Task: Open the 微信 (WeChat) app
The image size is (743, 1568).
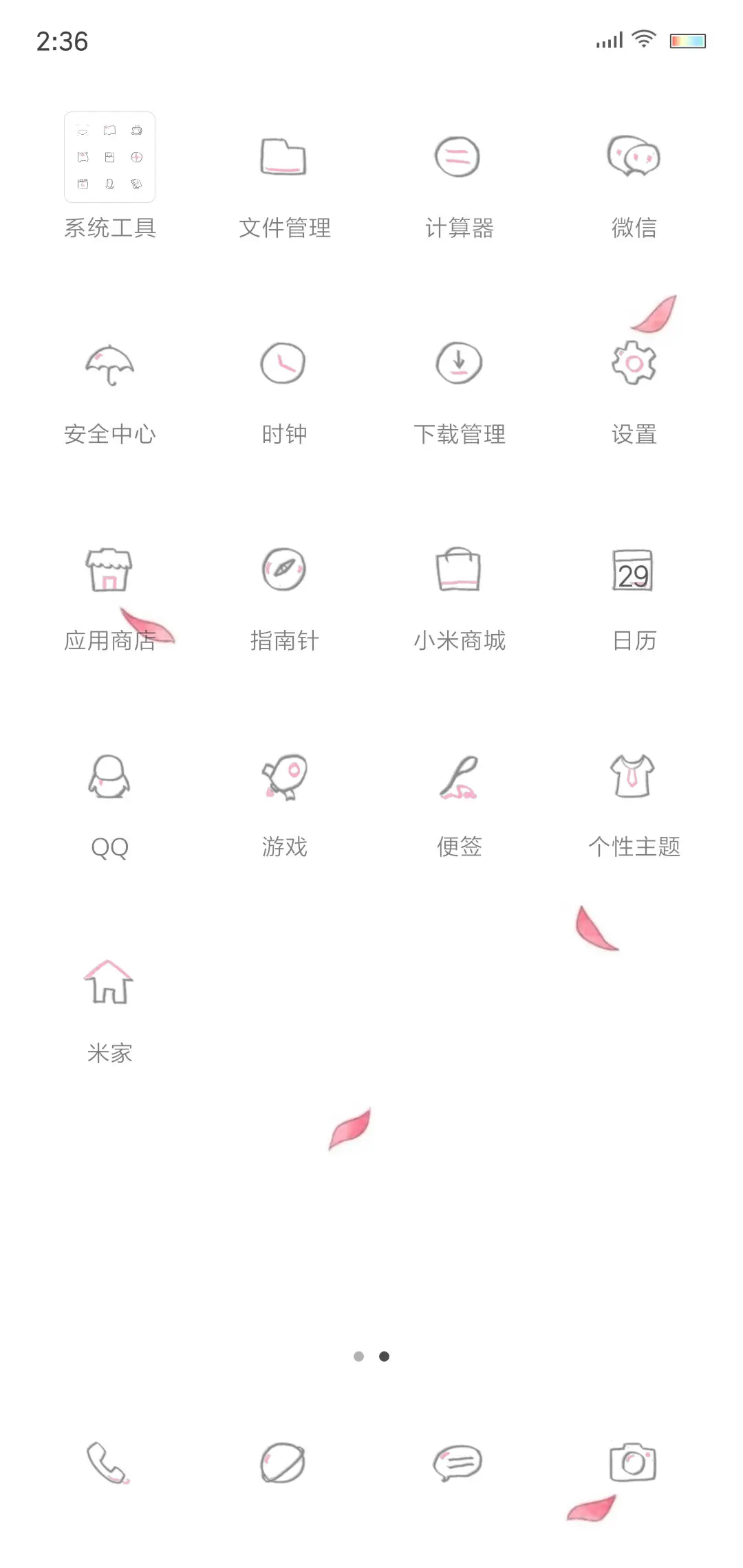Action: pos(634,158)
